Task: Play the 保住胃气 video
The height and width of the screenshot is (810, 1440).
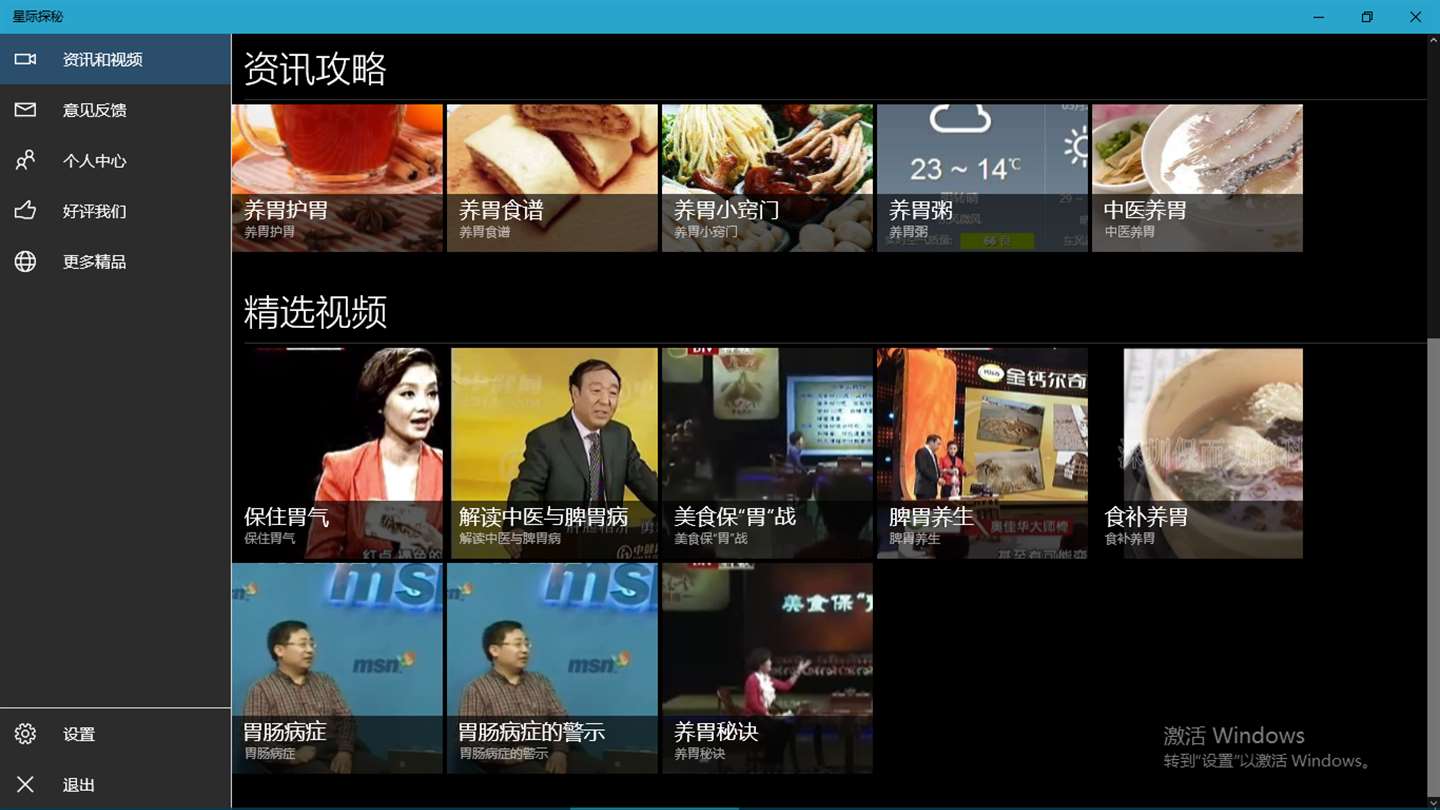Action: [x=337, y=453]
